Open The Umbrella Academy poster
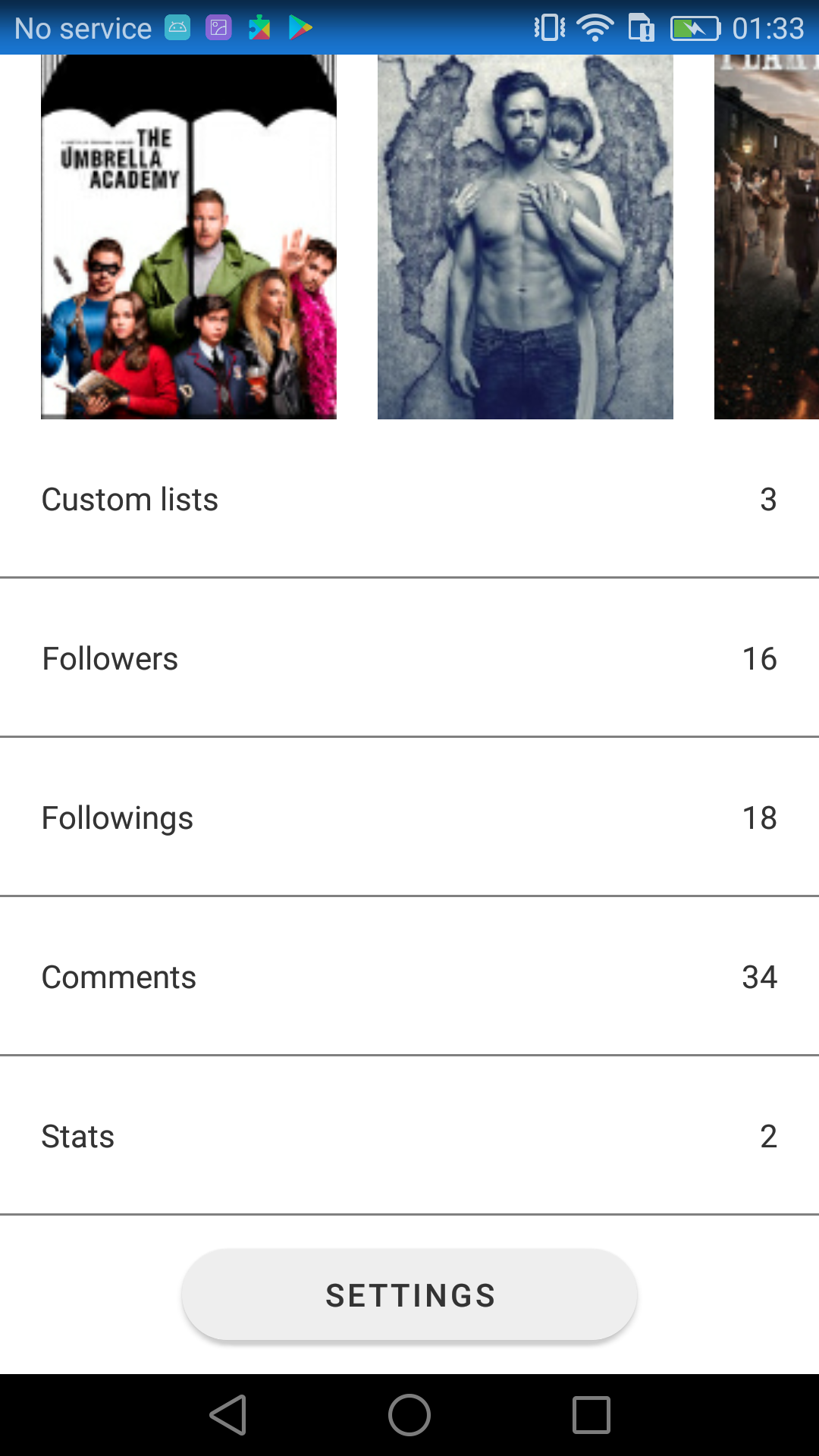819x1456 pixels. tap(189, 237)
